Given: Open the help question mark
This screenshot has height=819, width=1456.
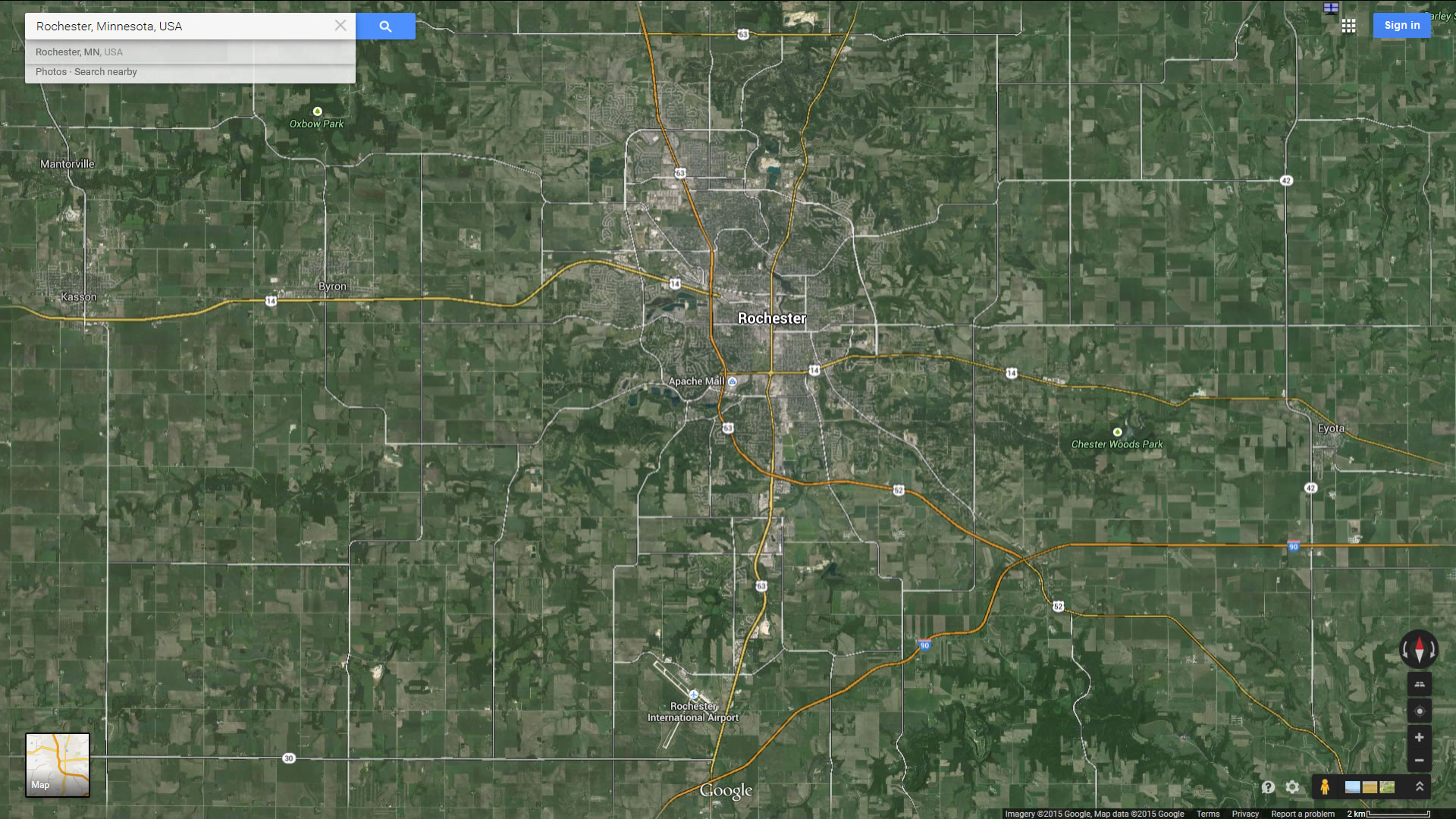Looking at the screenshot, I should tap(1268, 787).
